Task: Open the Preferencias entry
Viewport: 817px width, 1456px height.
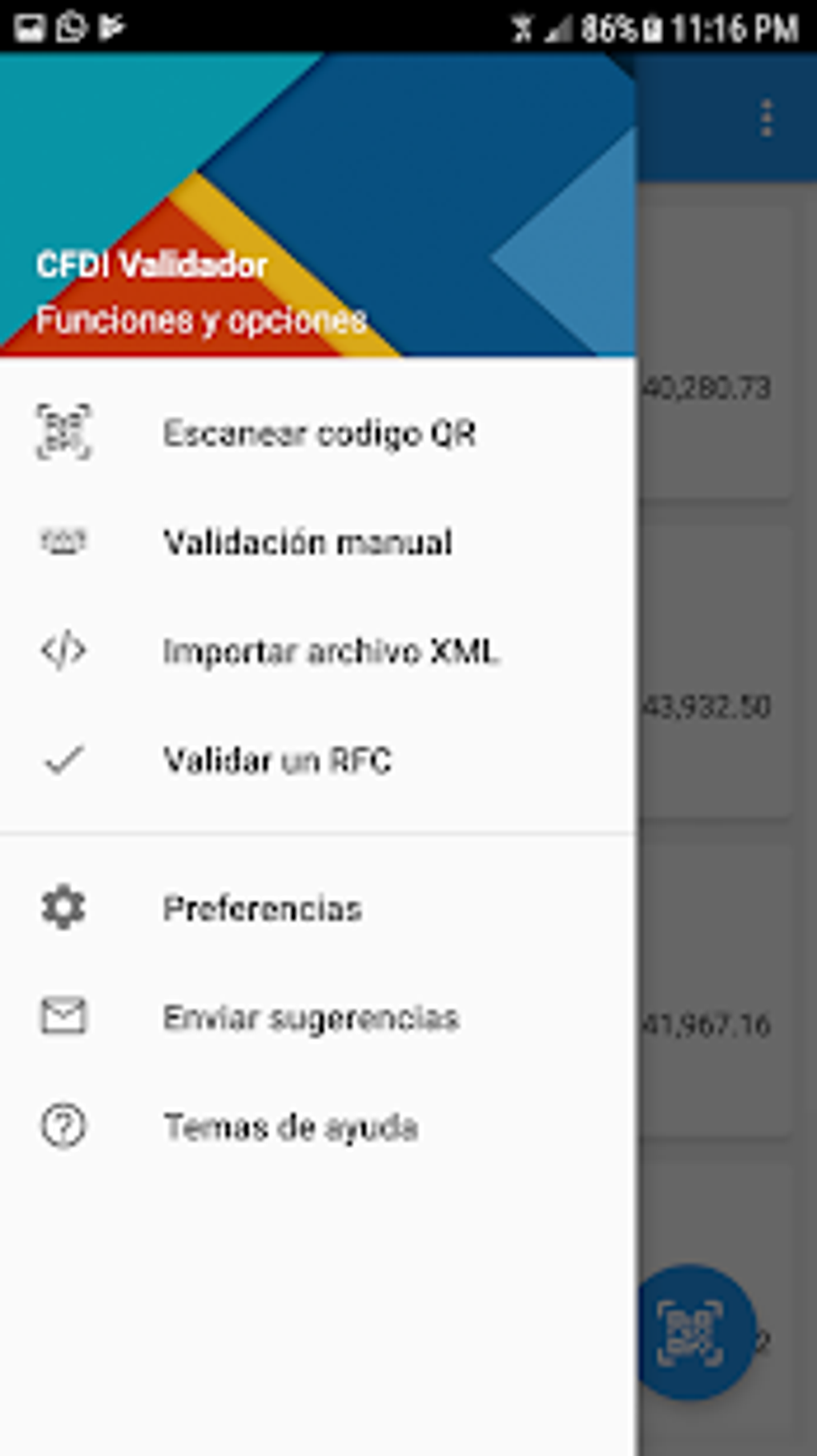Action: point(263,907)
